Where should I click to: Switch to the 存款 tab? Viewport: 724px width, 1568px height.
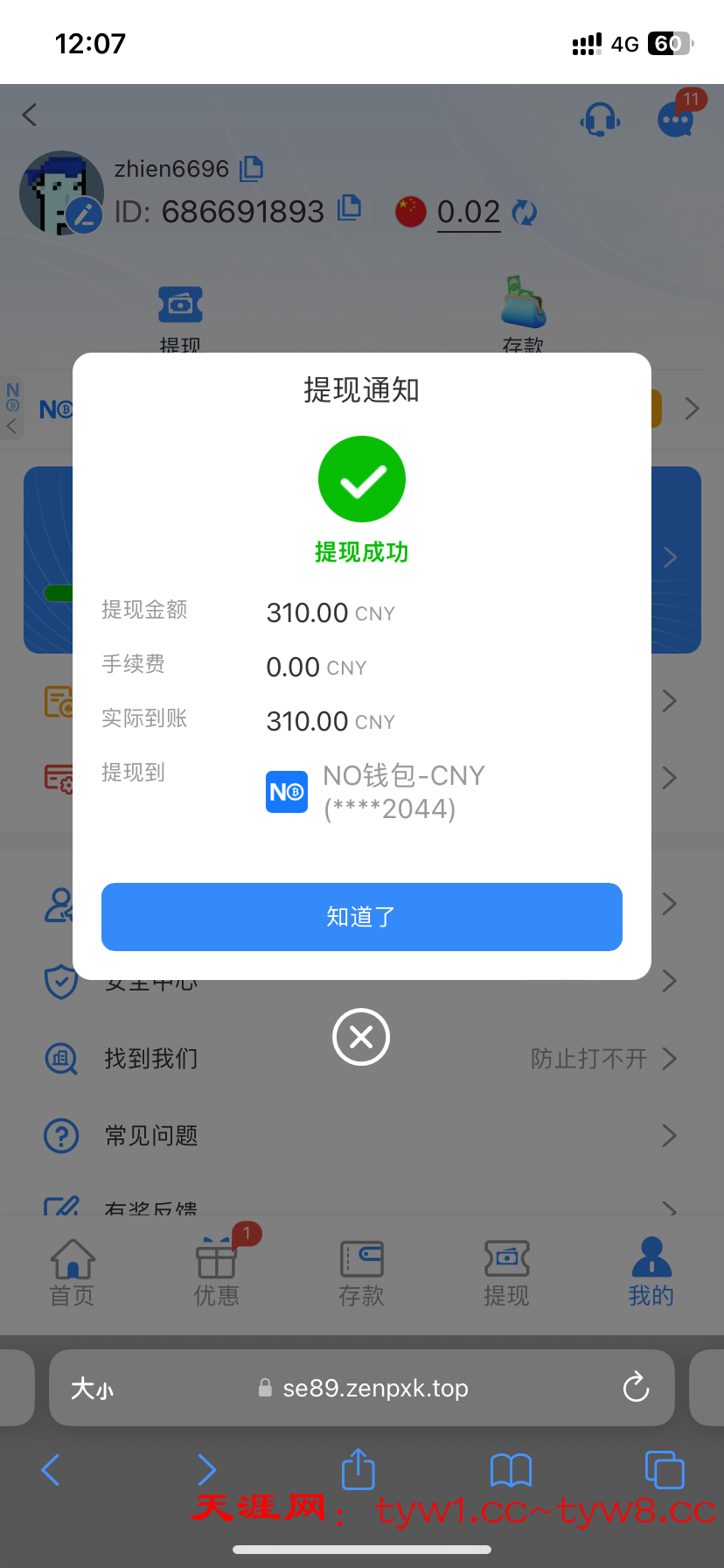361,1272
